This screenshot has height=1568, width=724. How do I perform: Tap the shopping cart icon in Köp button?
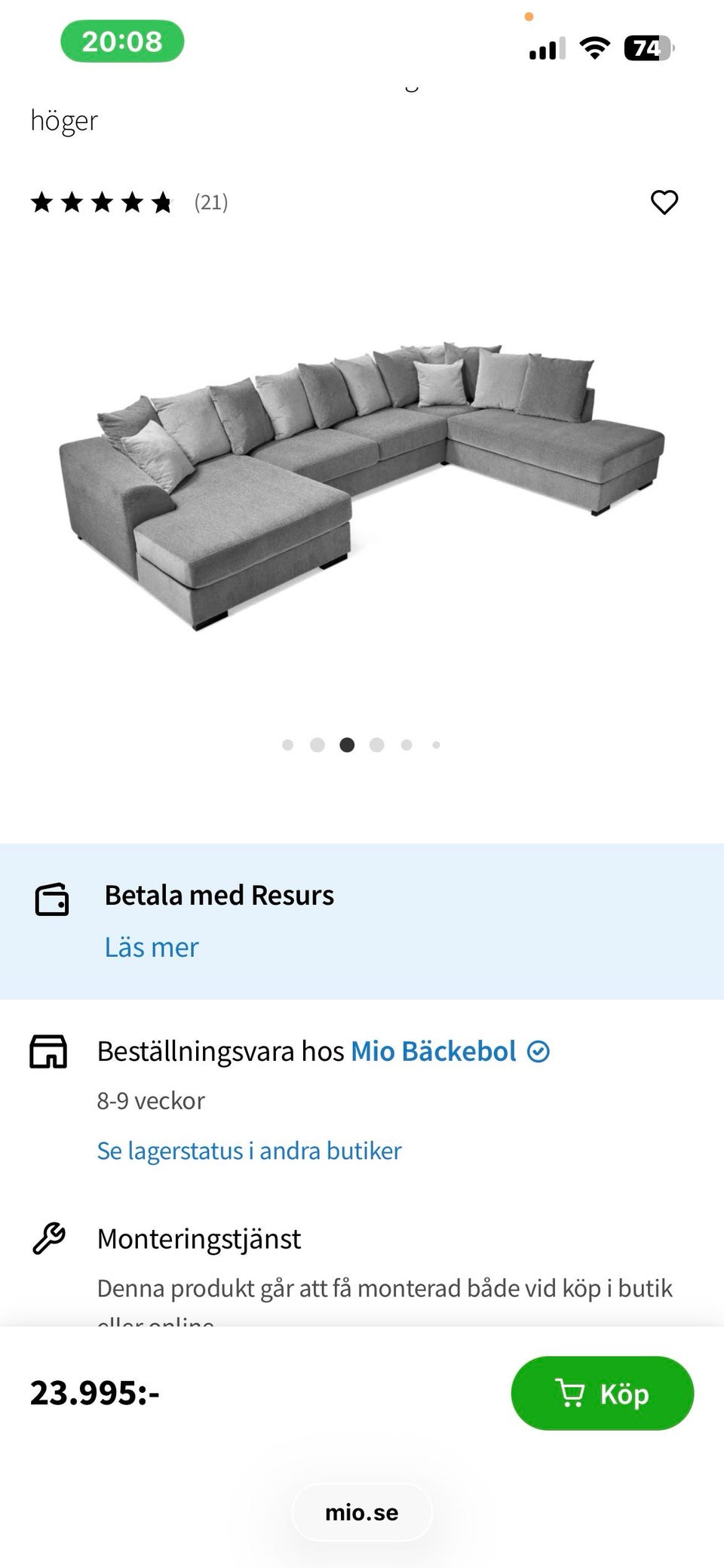click(x=572, y=1393)
